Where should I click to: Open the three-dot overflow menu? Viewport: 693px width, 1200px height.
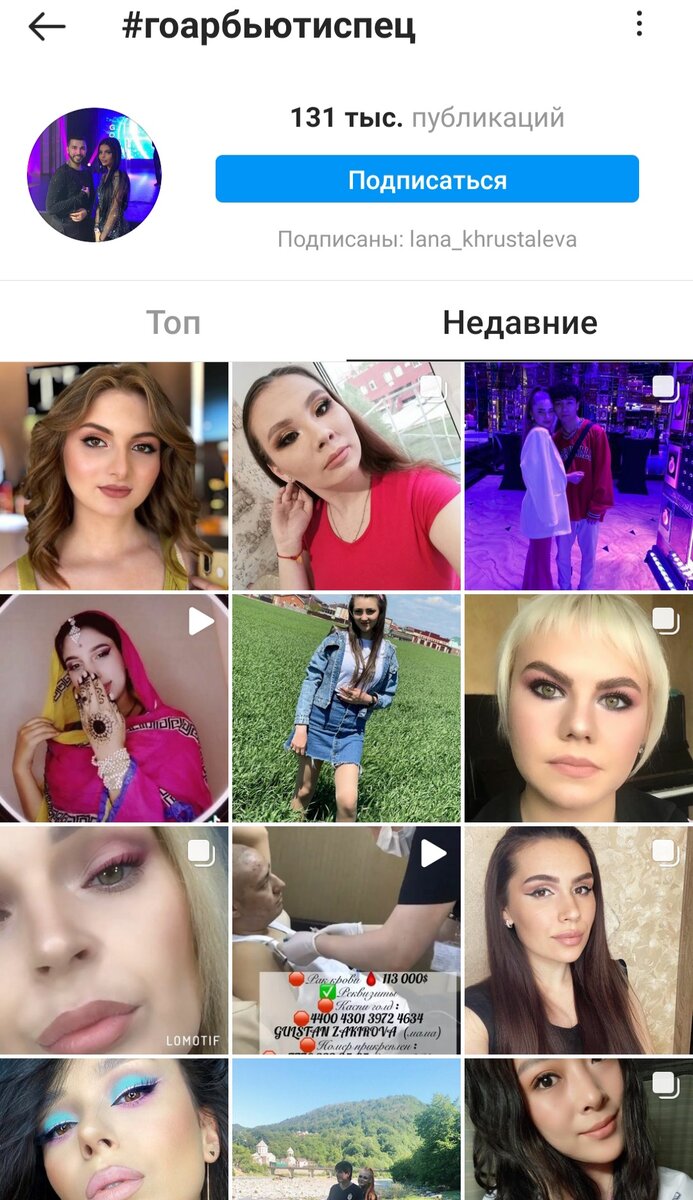click(639, 24)
